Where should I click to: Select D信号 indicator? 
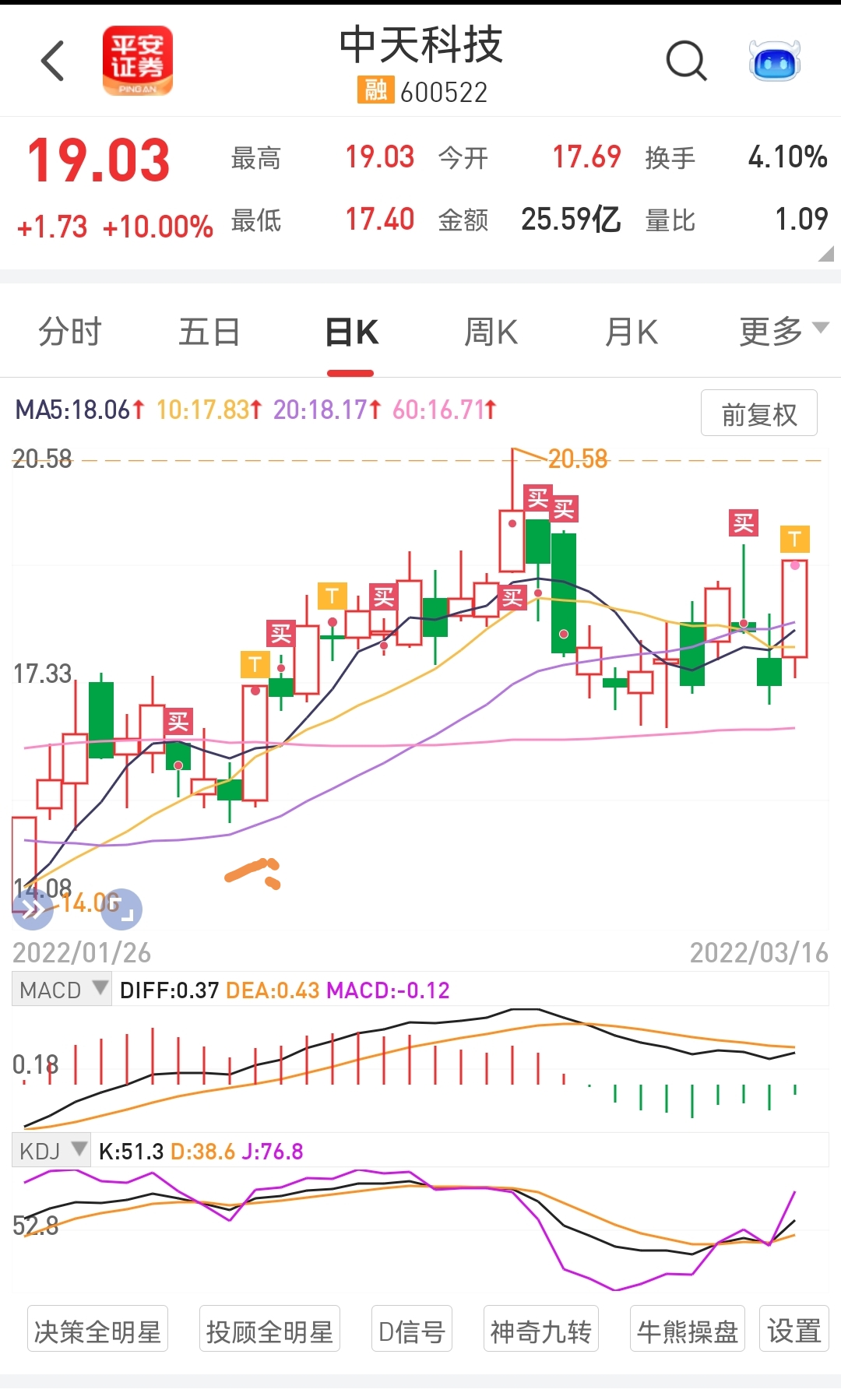coord(412,1331)
